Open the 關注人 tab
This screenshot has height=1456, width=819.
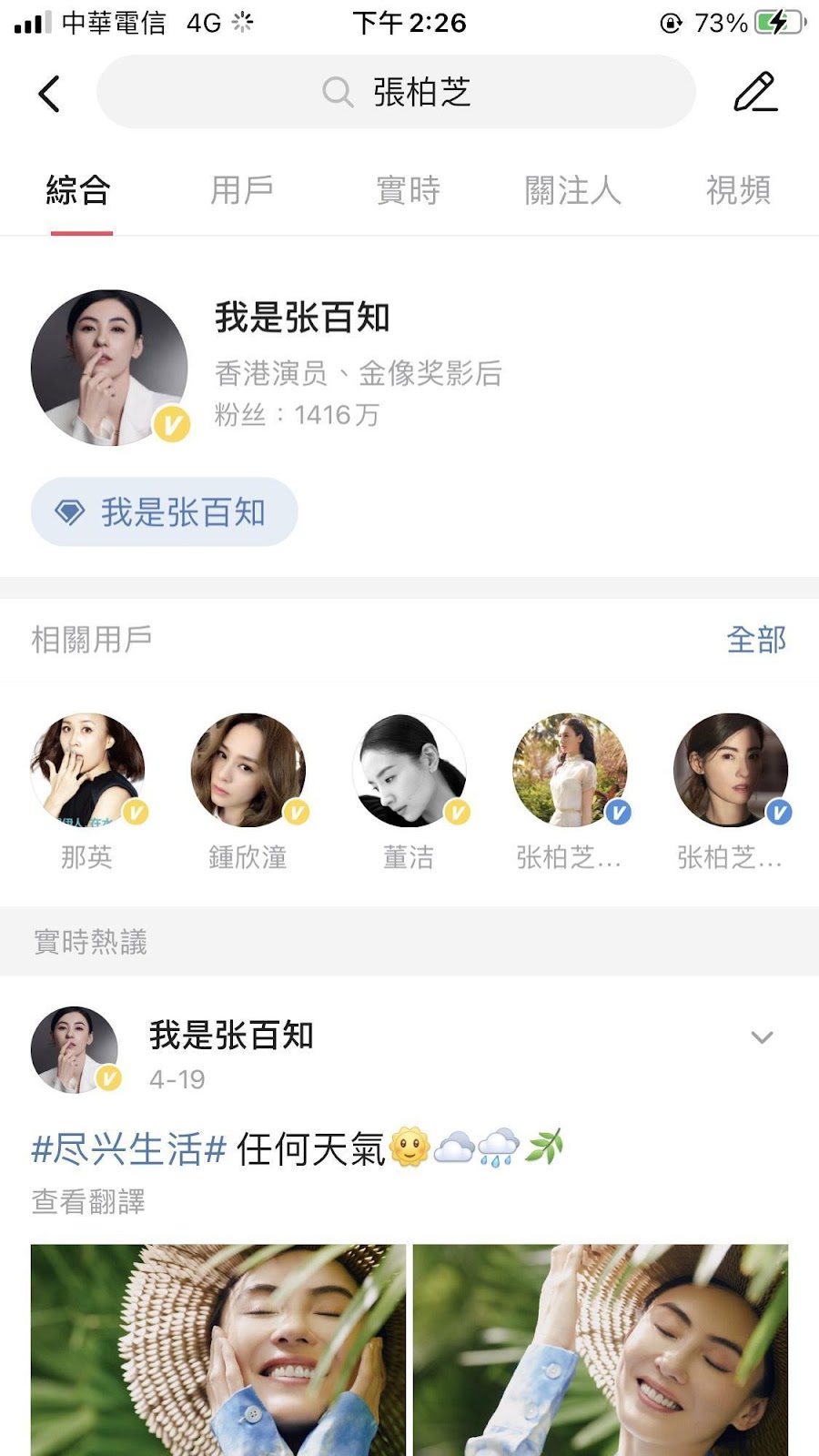coord(573,191)
